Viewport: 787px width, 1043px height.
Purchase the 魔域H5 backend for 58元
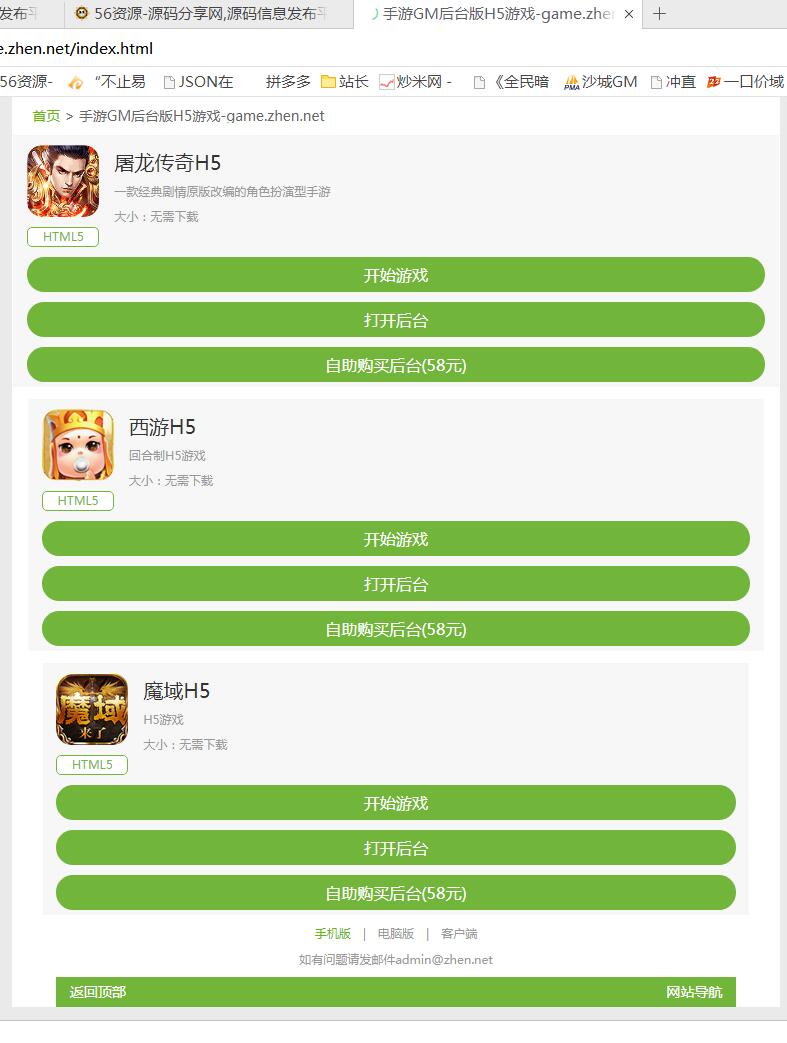pos(395,893)
